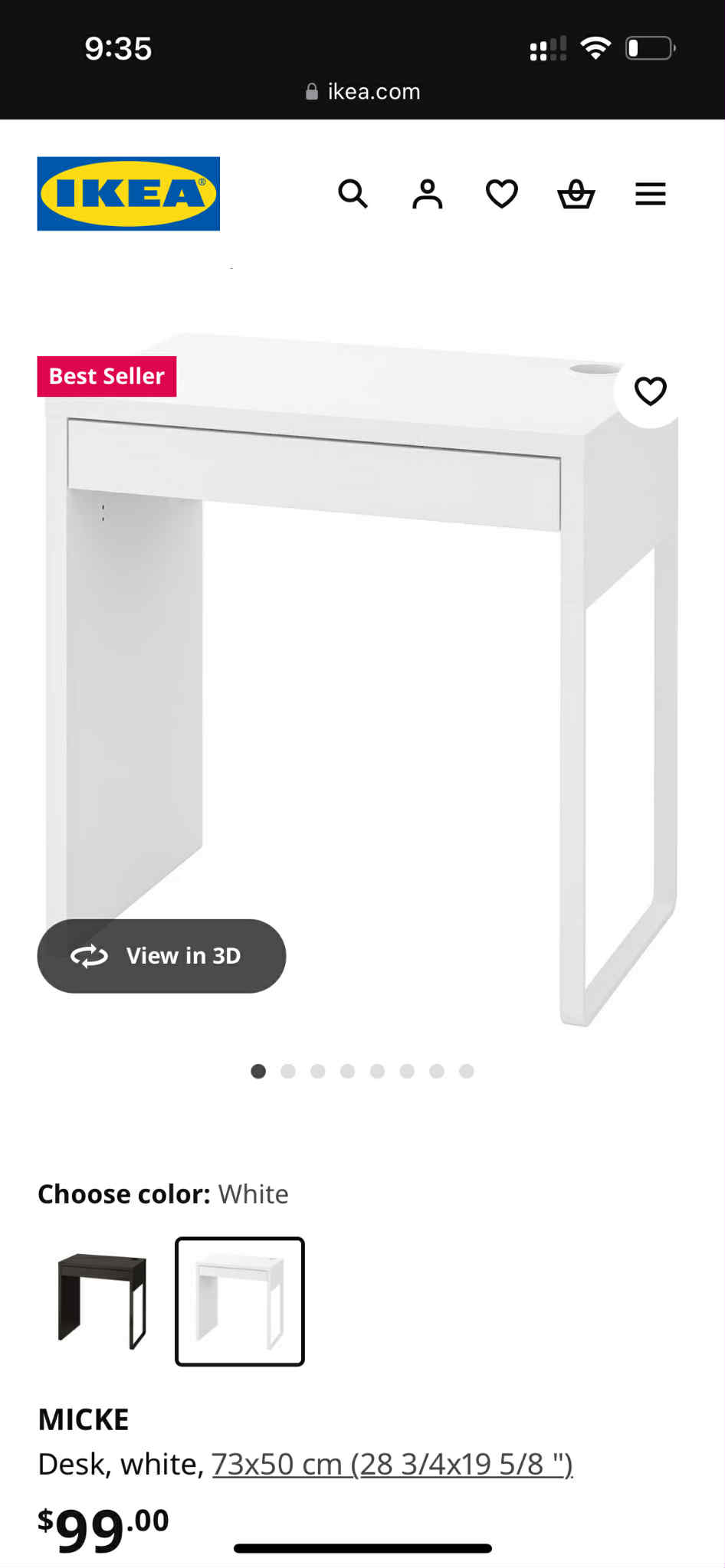Screen dimensions: 725x1568
Task: Select the black-brown desk color
Action: (x=102, y=1301)
